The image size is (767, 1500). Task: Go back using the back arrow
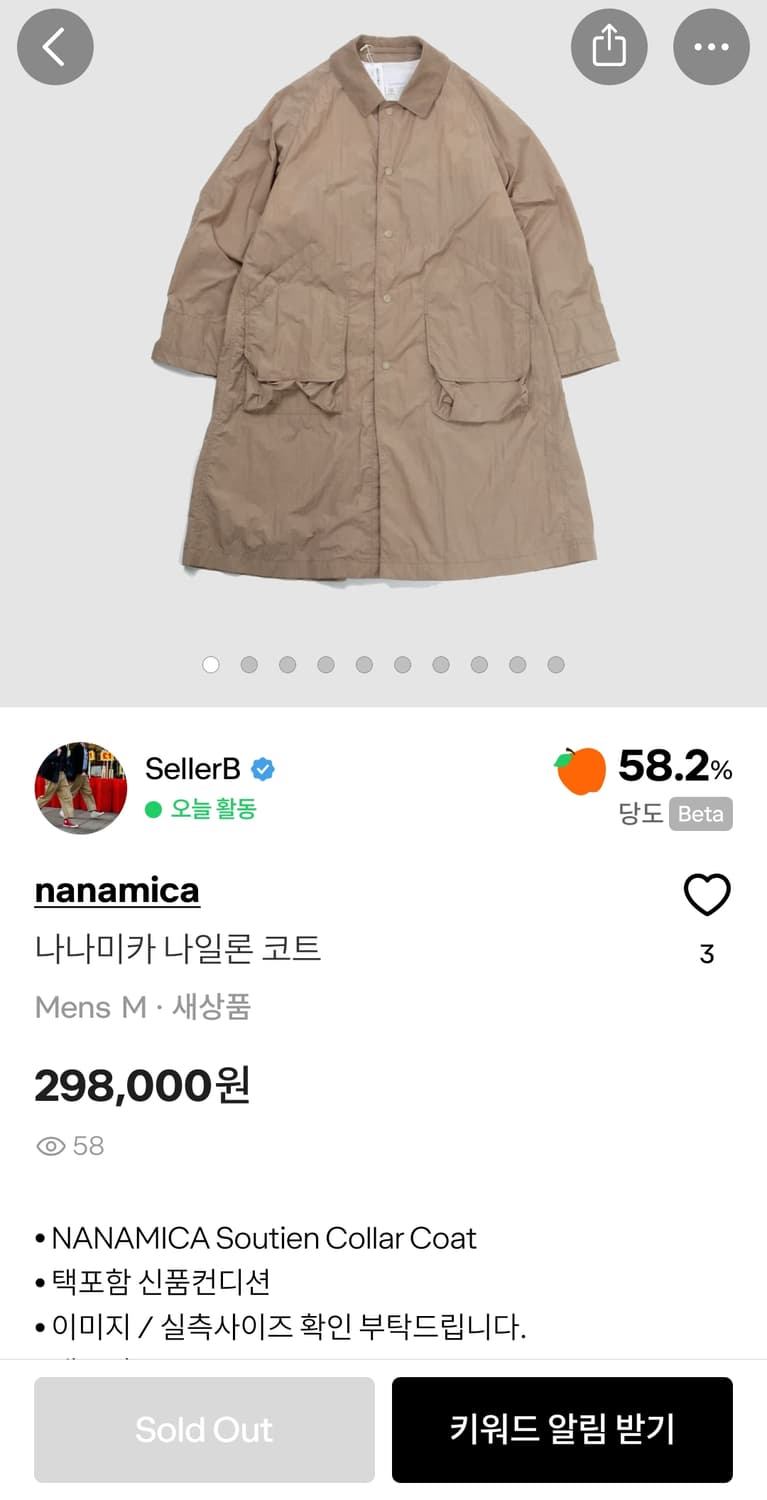55,46
